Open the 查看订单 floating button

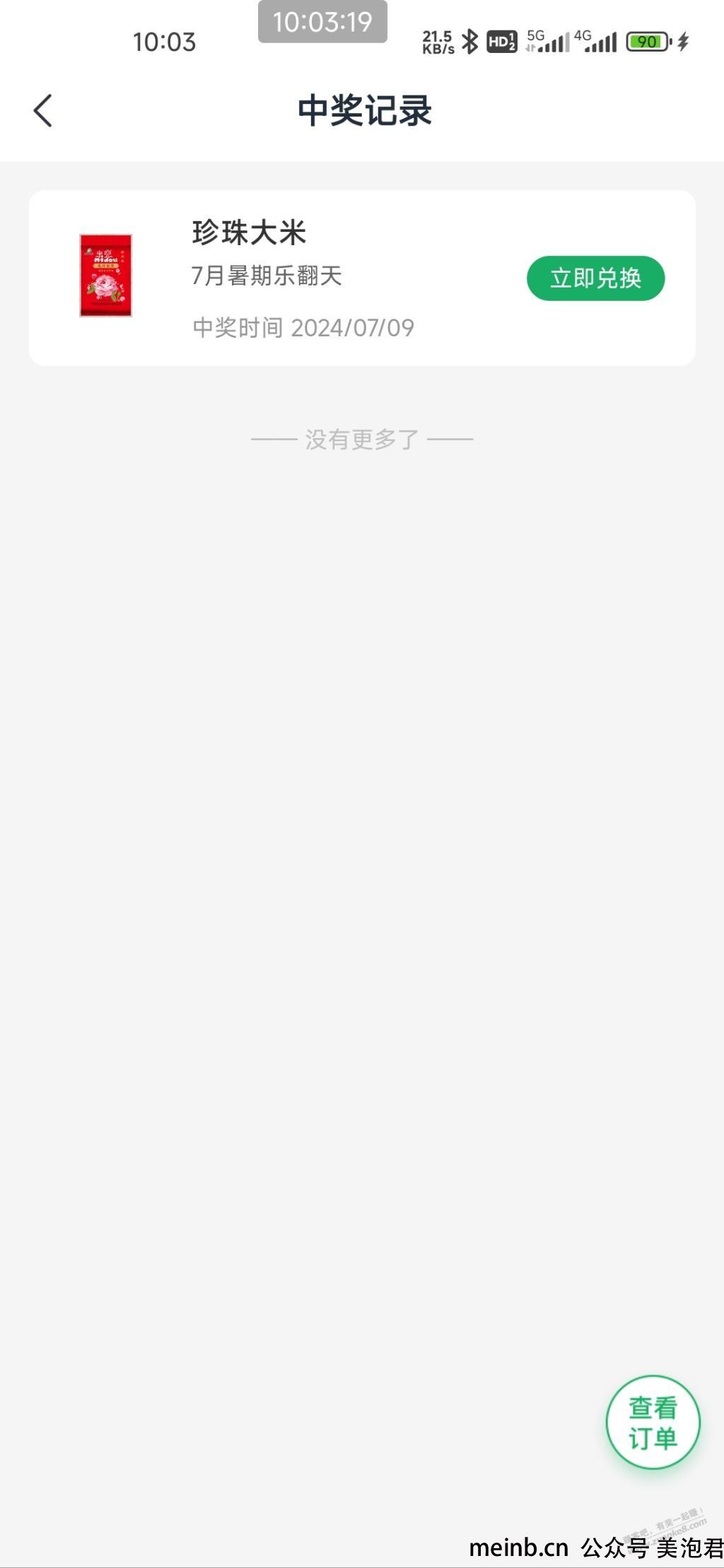pyautogui.click(x=653, y=1422)
